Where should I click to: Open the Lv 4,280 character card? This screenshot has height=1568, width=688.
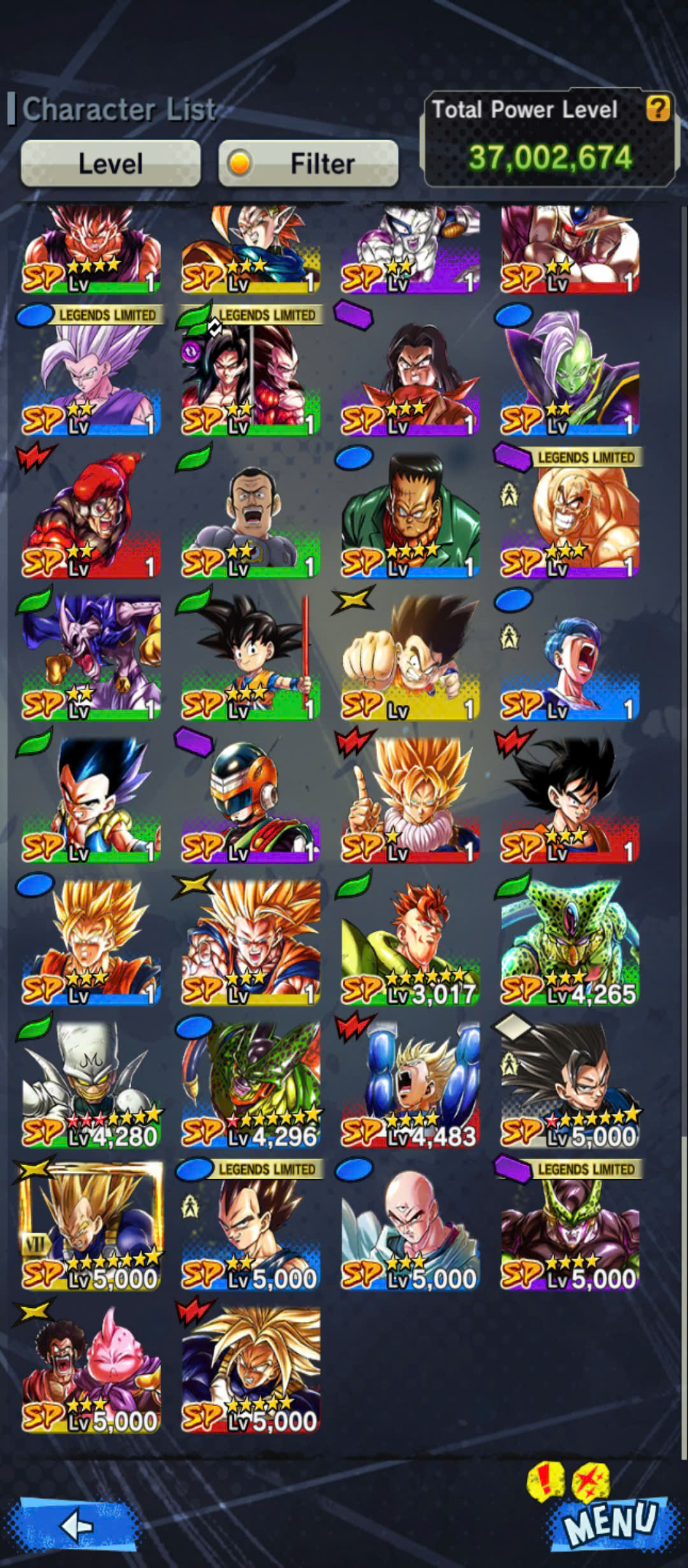(91, 1084)
